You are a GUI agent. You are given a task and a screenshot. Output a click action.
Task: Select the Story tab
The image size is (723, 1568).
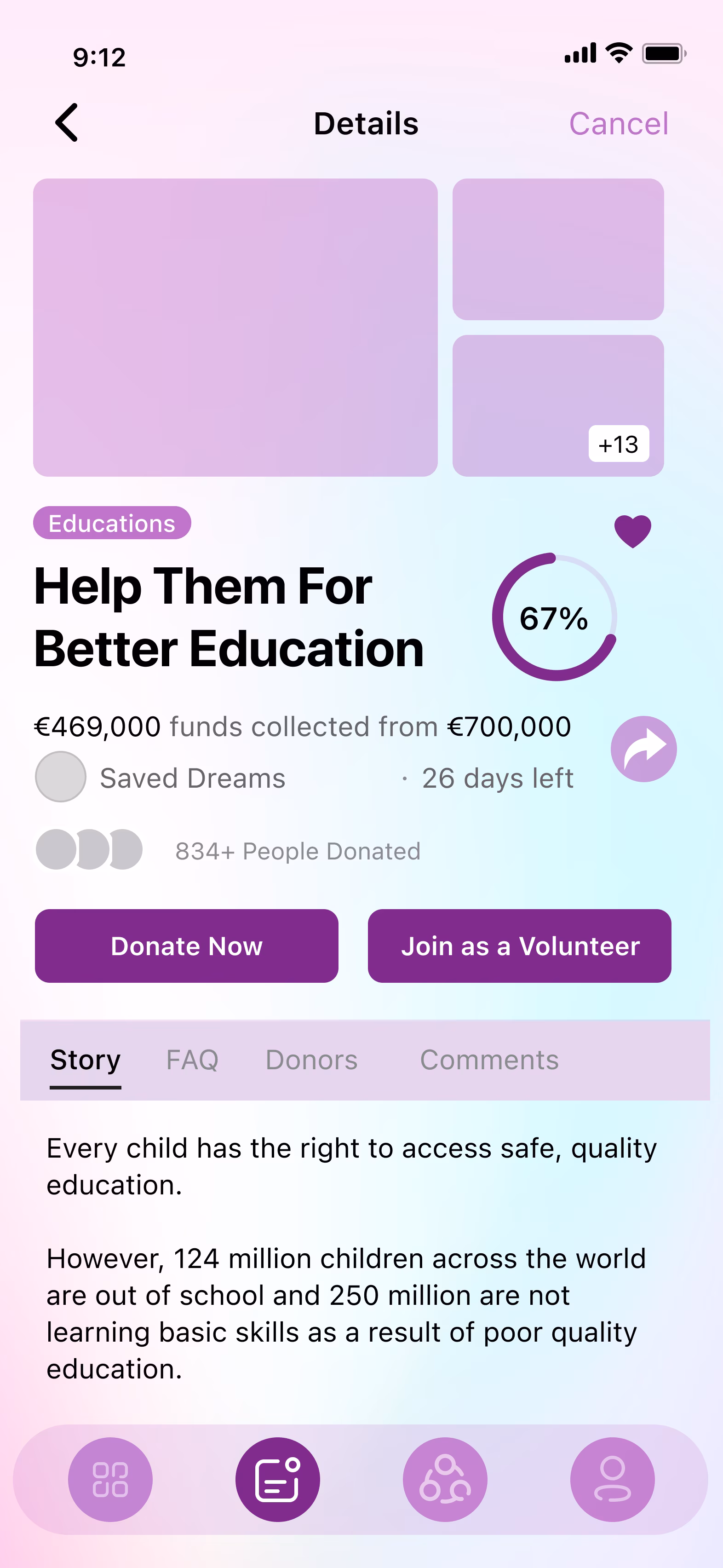[85, 1060]
